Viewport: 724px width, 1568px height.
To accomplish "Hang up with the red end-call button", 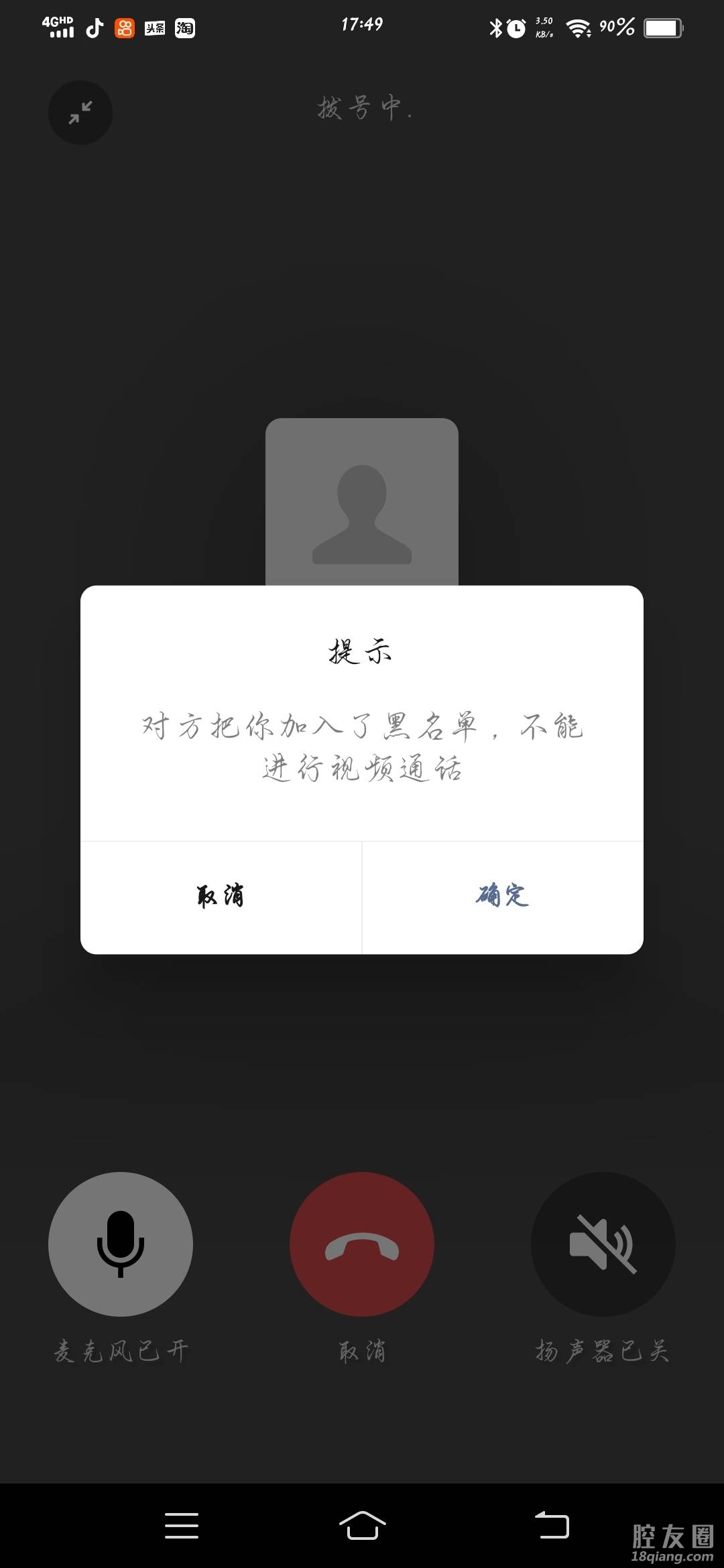I will pos(362,1244).
